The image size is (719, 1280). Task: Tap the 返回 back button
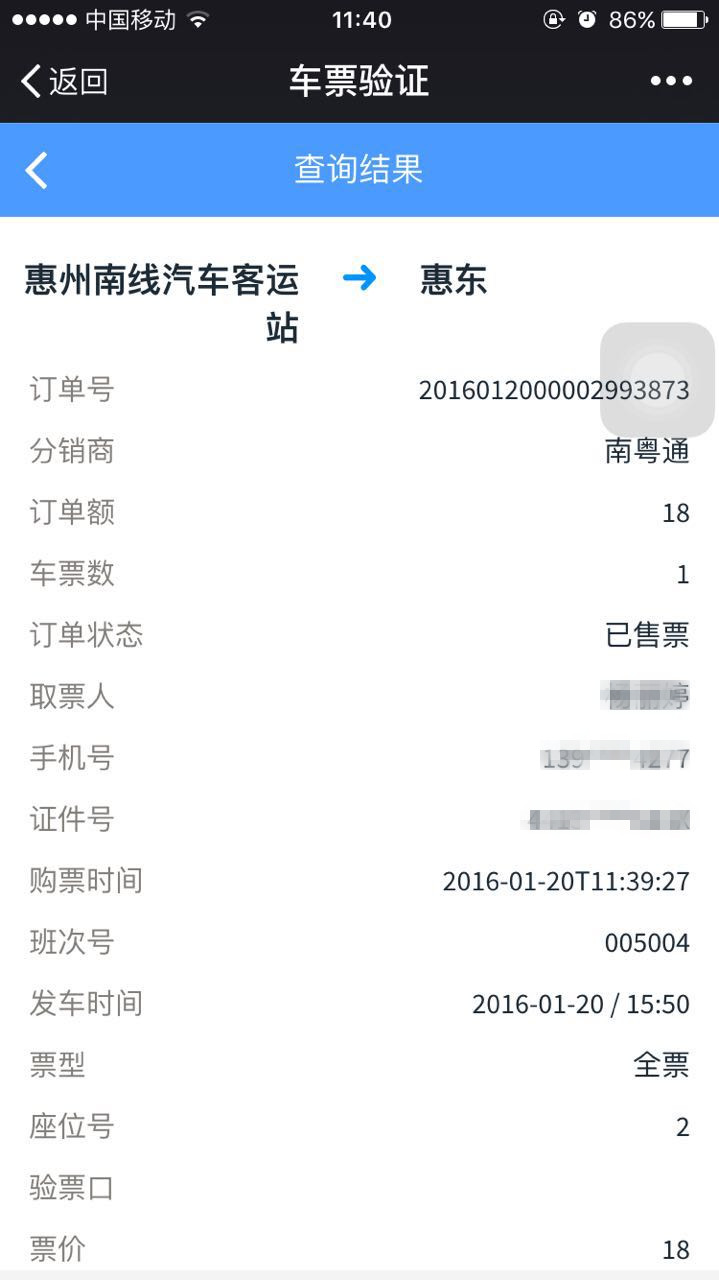click(64, 81)
